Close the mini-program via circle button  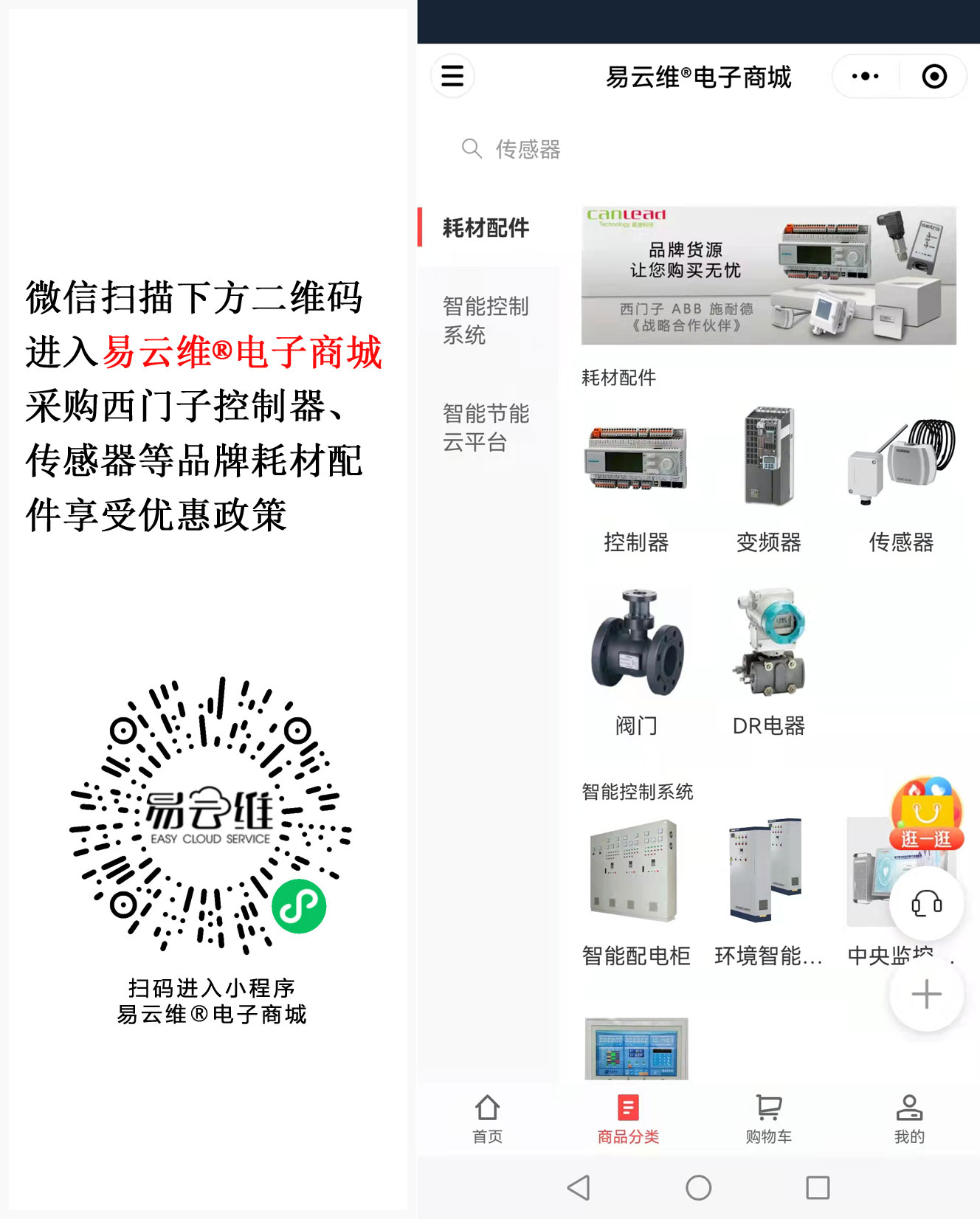934,76
